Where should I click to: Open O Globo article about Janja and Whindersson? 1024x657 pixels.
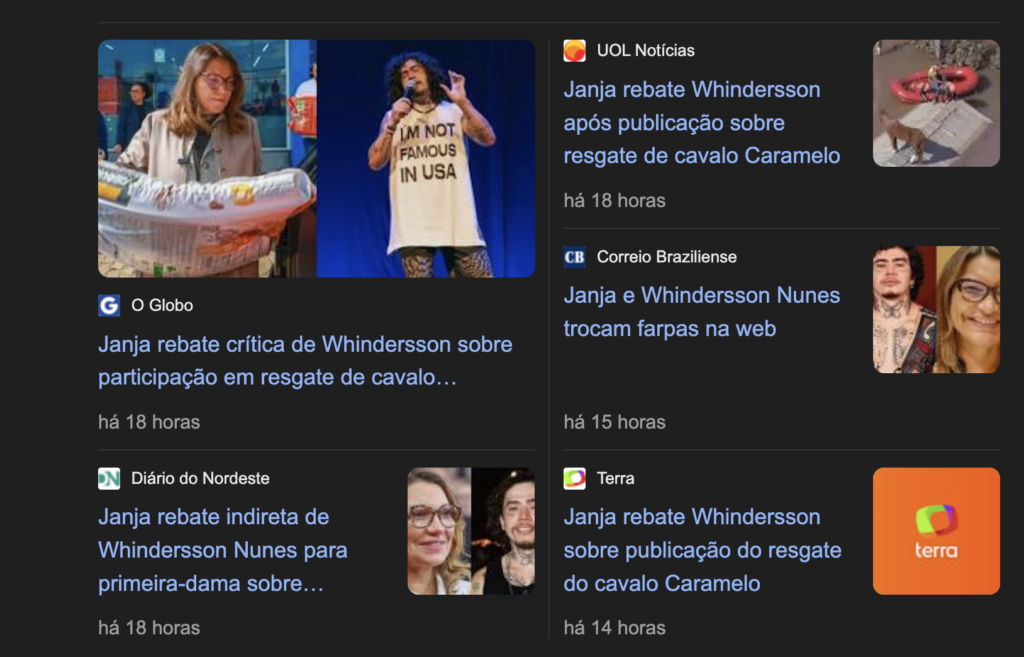305,361
